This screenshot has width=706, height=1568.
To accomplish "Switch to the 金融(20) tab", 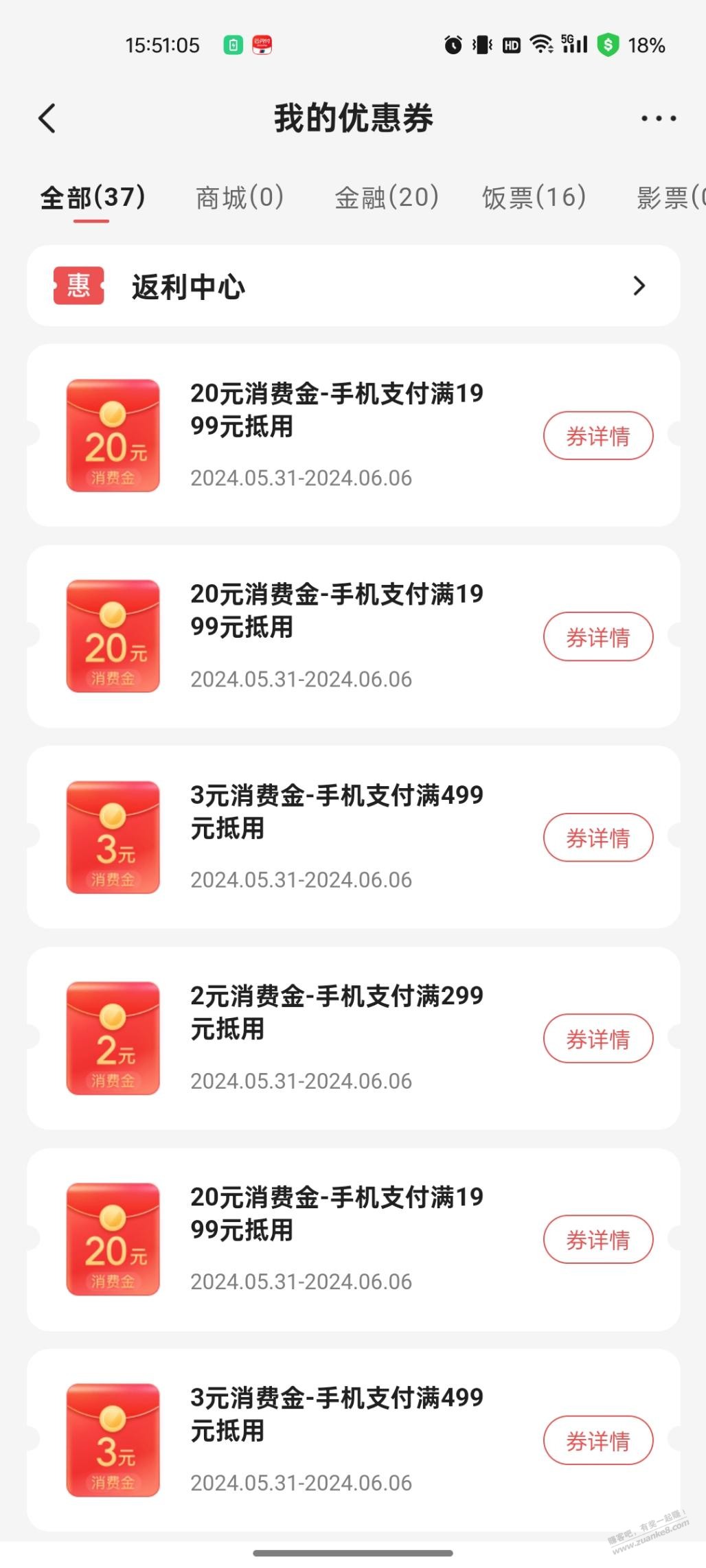I will pyautogui.click(x=387, y=197).
